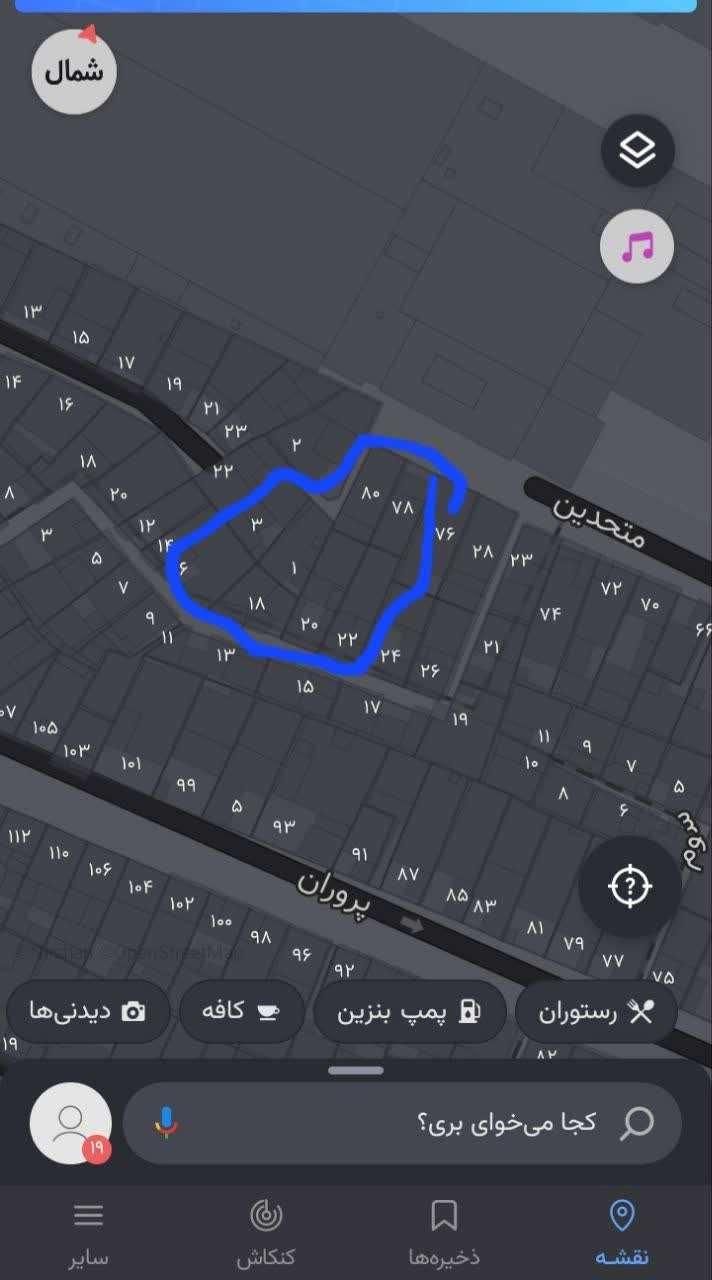Switch to the نقشه (map) tab

(x=621, y=1232)
